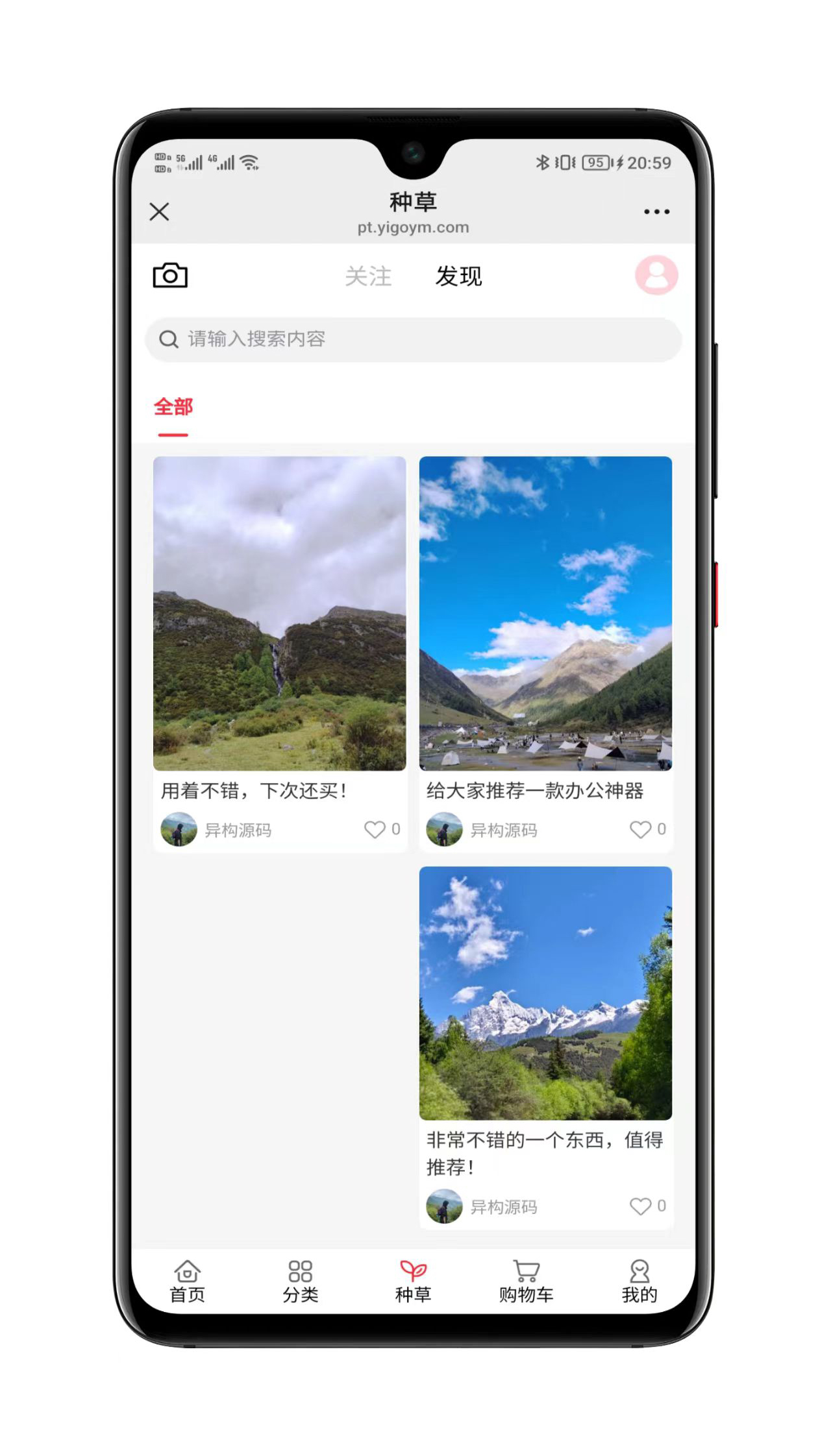The width and height of the screenshot is (831, 1456).
Task: Open the post 用着不错，下次还买！
Action: coord(279,614)
